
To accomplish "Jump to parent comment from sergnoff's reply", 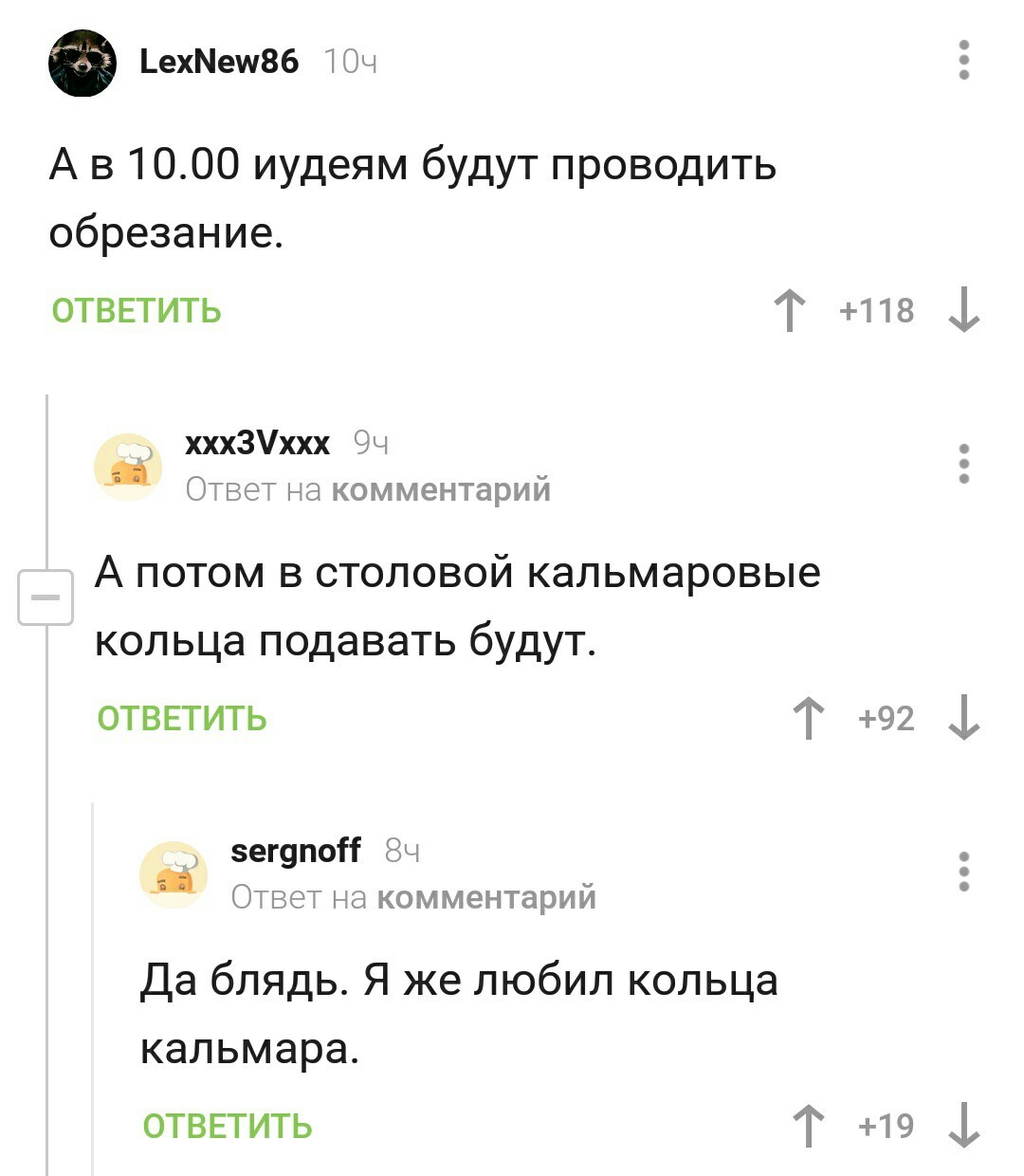I will click(486, 897).
